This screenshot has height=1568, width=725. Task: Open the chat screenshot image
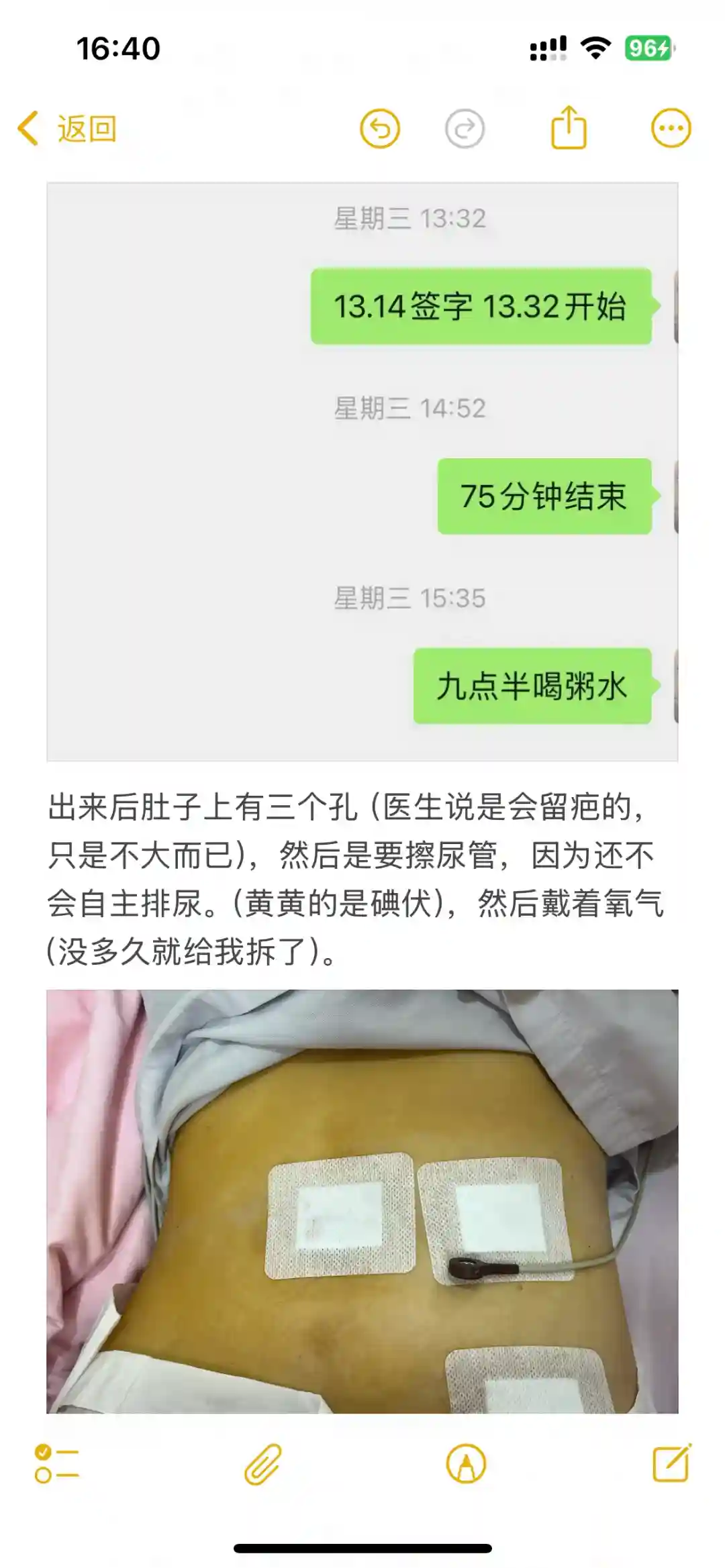tap(362, 471)
